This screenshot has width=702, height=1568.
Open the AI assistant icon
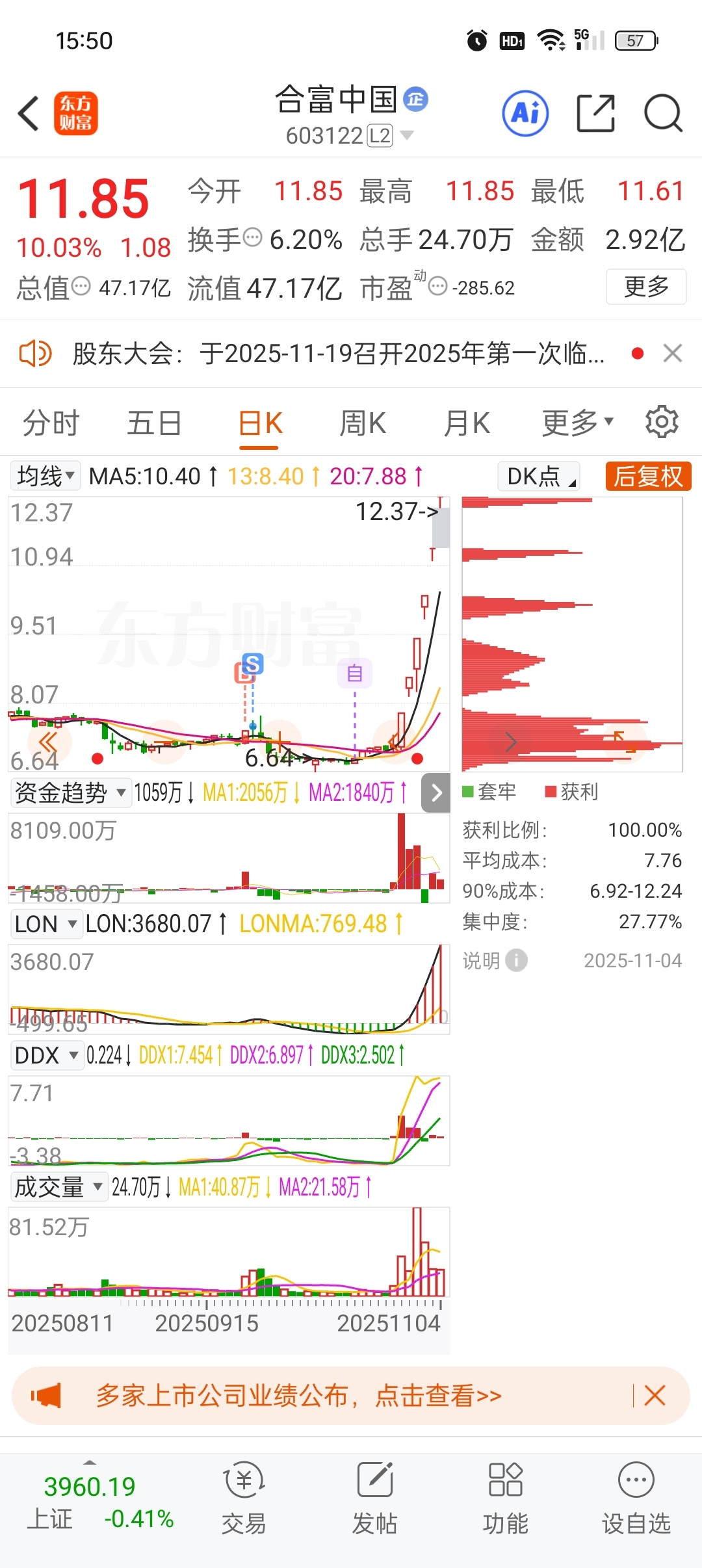525,113
